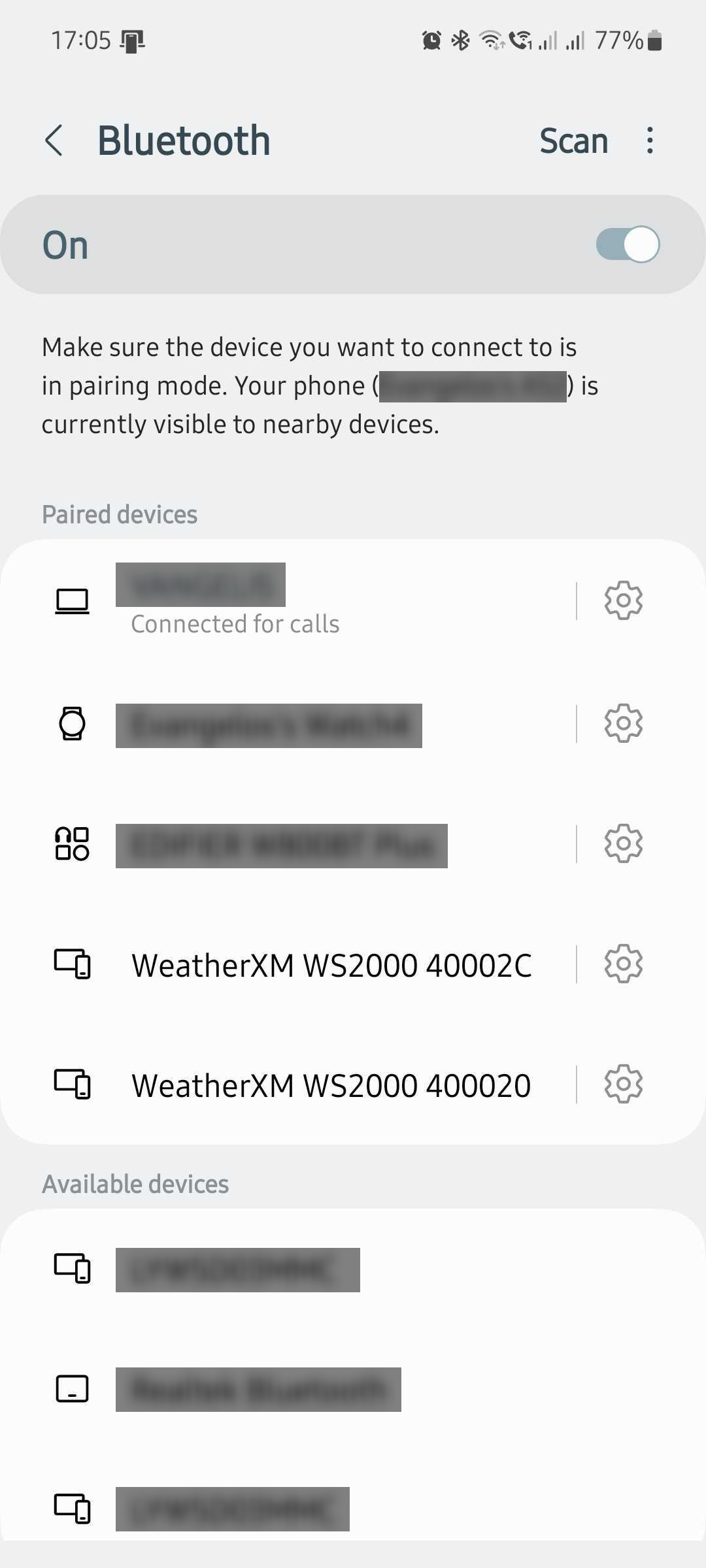
Task: Open the three-dot overflow menu
Action: tap(649, 140)
